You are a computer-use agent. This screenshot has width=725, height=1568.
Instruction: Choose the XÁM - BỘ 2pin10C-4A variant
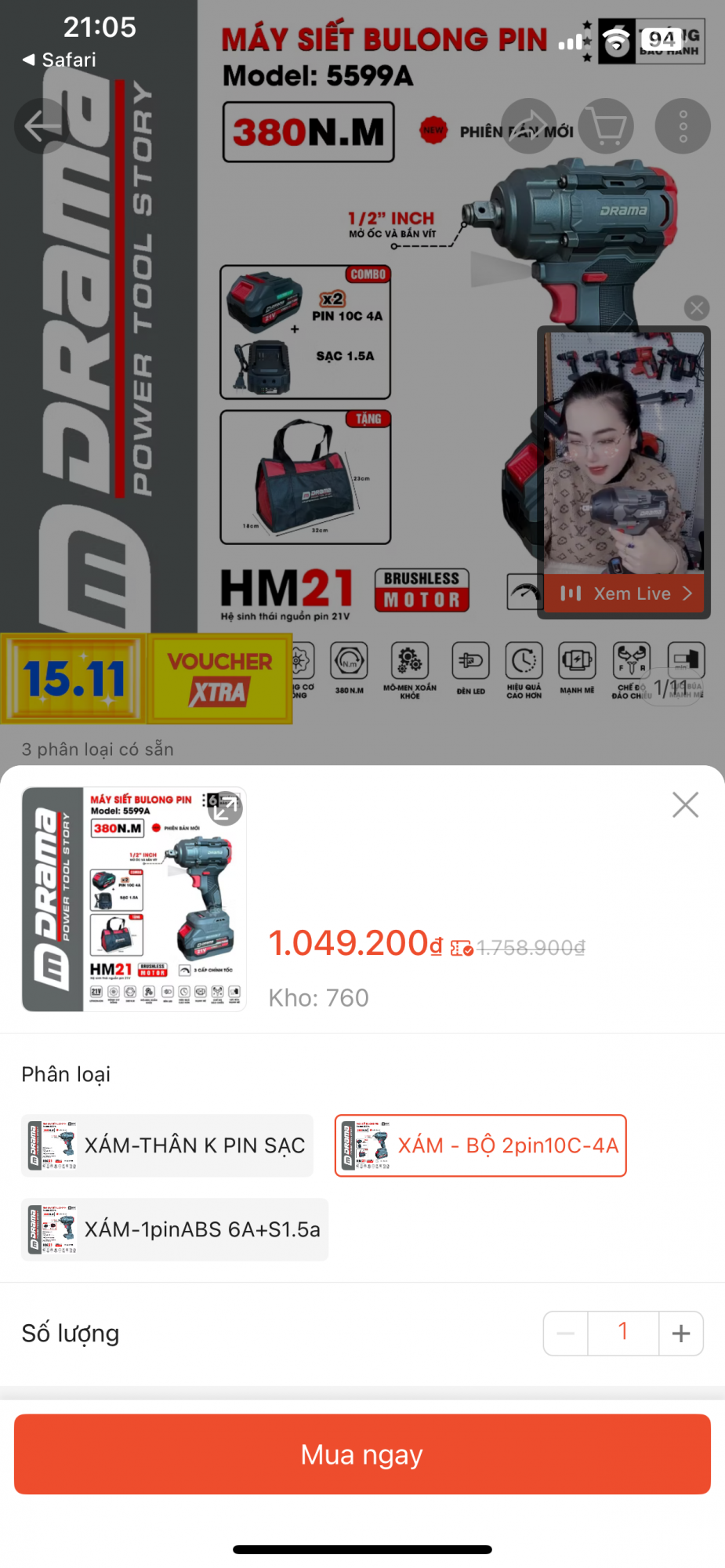click(x=480, y=1145)
